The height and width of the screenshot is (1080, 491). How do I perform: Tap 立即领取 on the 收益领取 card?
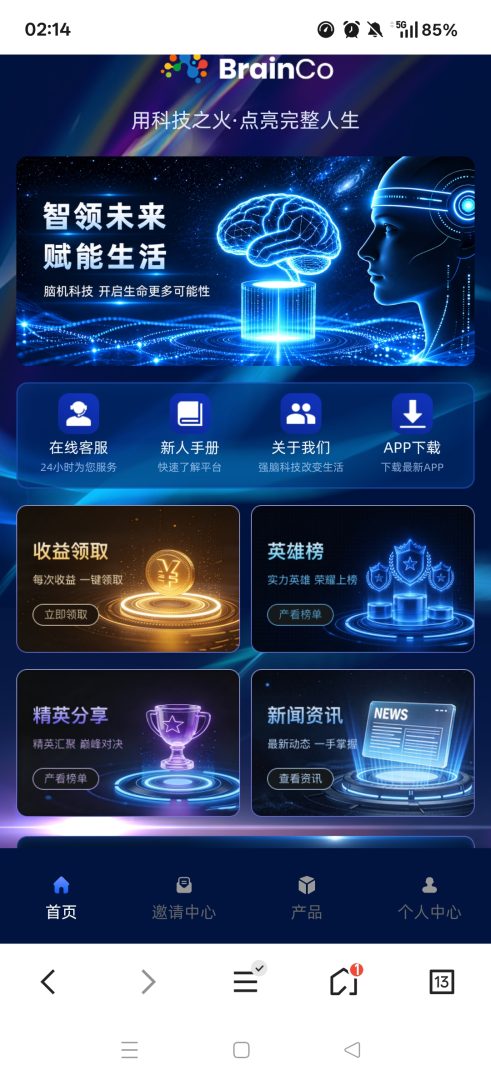66,614
